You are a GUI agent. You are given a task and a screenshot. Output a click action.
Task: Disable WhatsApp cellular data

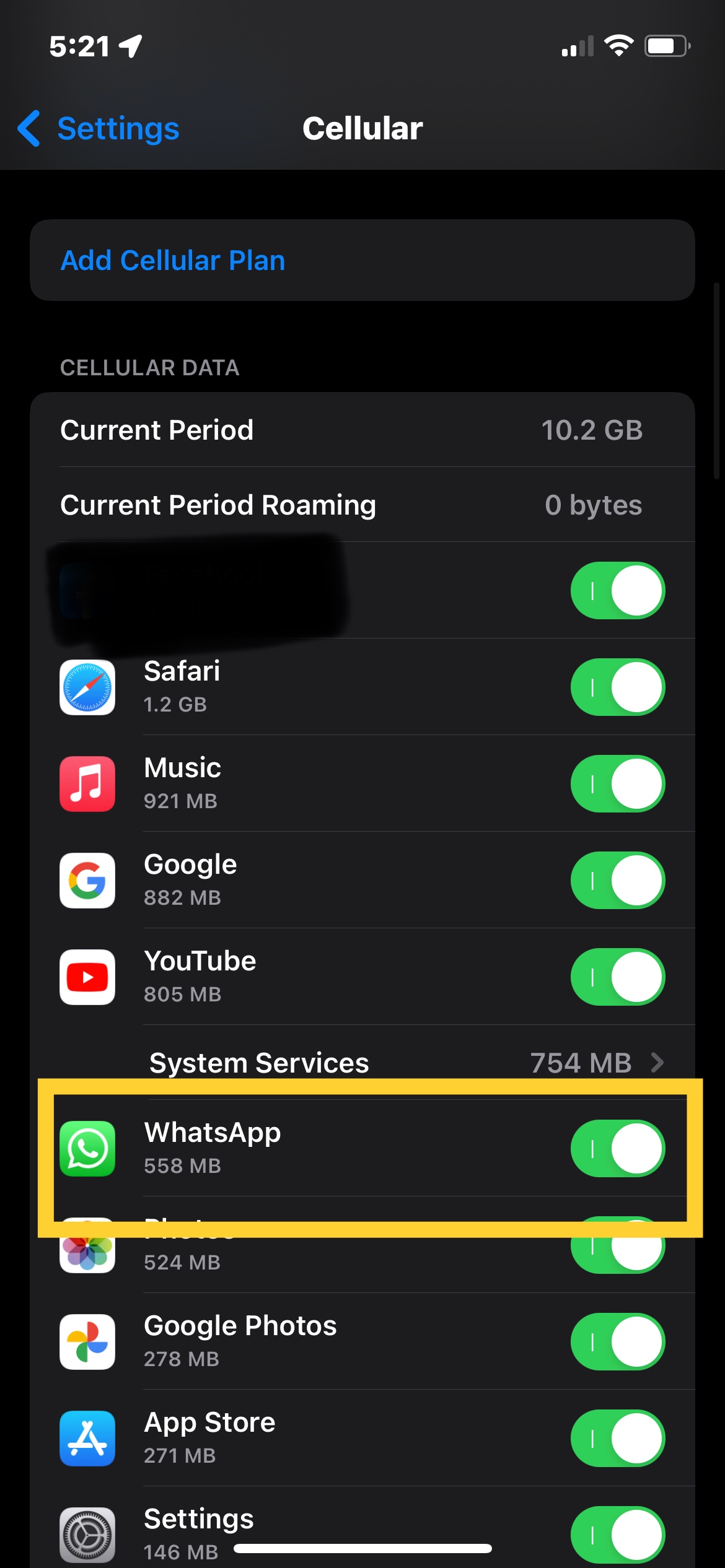(617, 1148)
